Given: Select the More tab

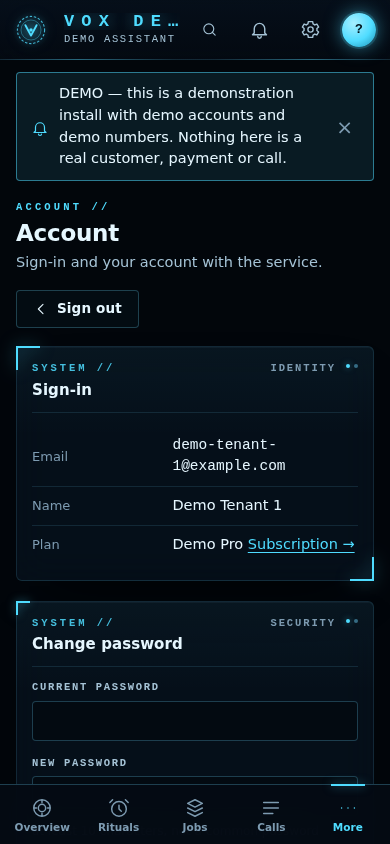Looking at the screenshot, I should (348, 815).
